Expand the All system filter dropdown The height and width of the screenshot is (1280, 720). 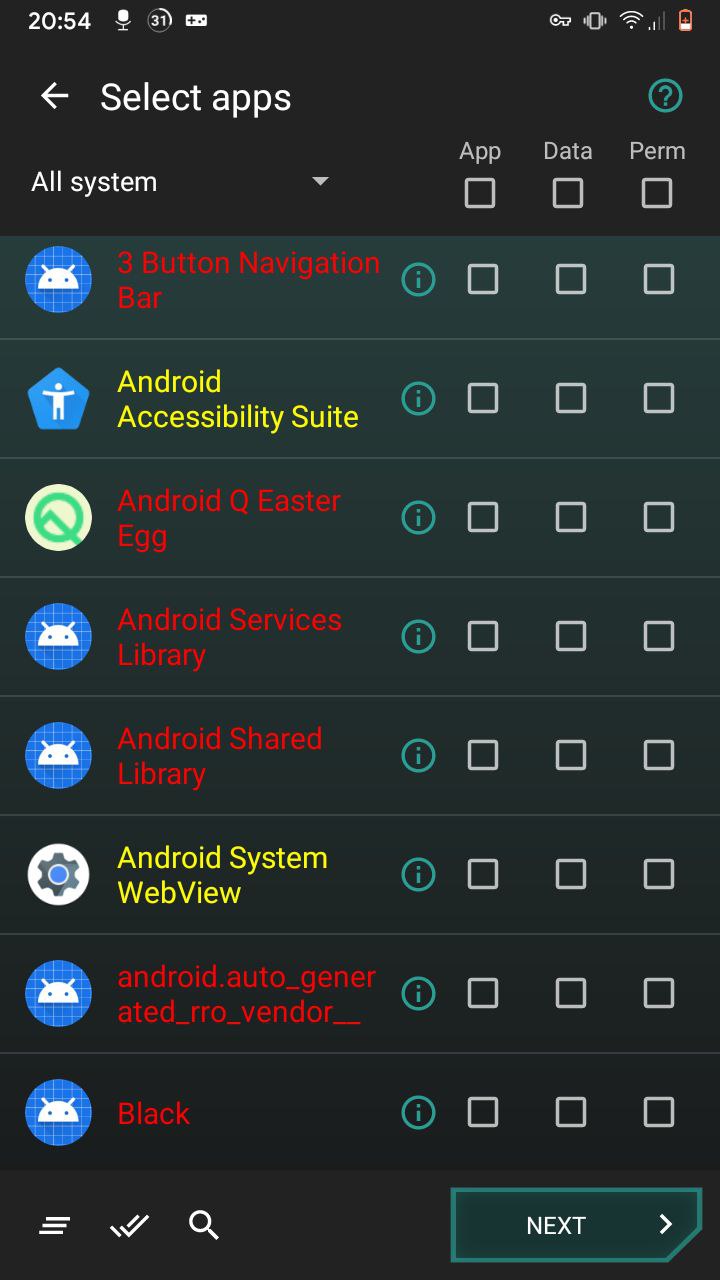tap(180, 182)
